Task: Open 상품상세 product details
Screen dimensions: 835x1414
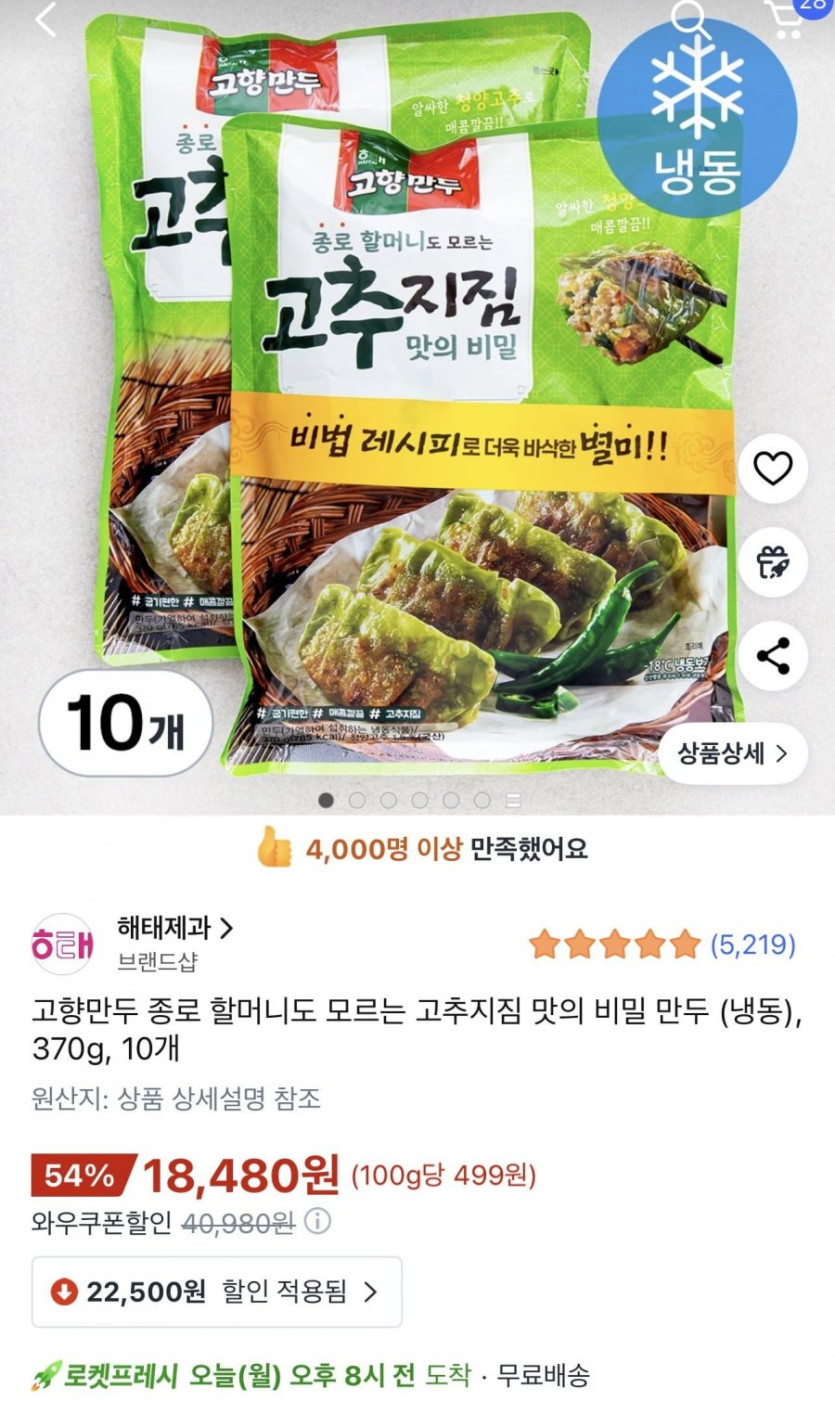Action: coord(732,751)
